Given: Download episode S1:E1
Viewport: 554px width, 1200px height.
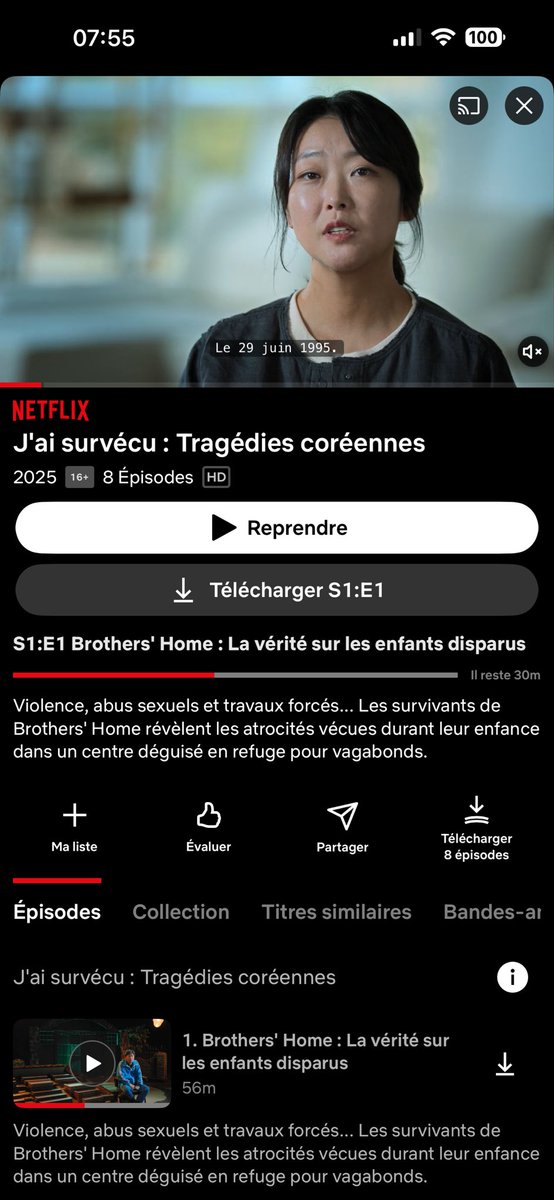Looking at the screenshot, I should [x=277, y=590].
